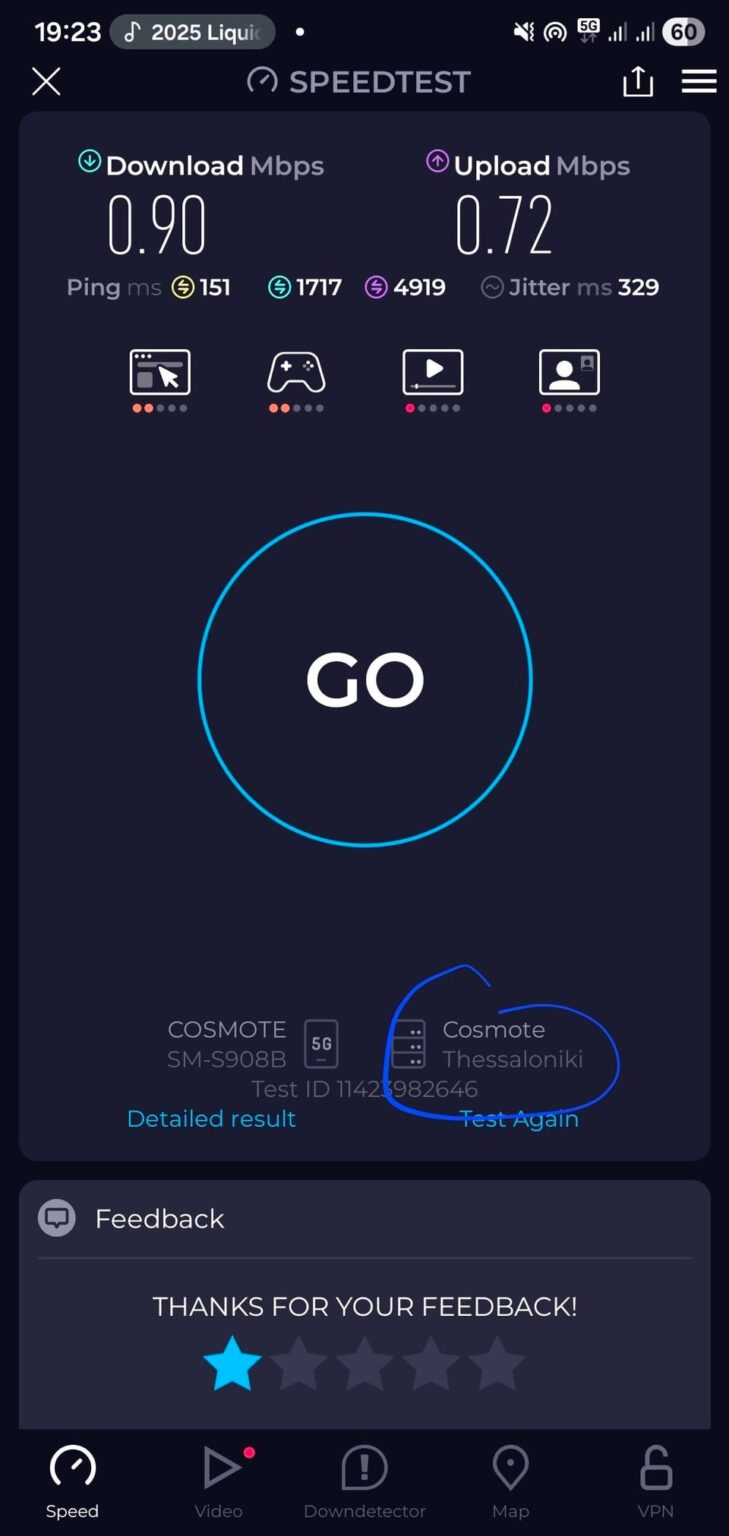The image size is (729, 1536).
Task: Open the hamburger menu
Action: (698, 81)
